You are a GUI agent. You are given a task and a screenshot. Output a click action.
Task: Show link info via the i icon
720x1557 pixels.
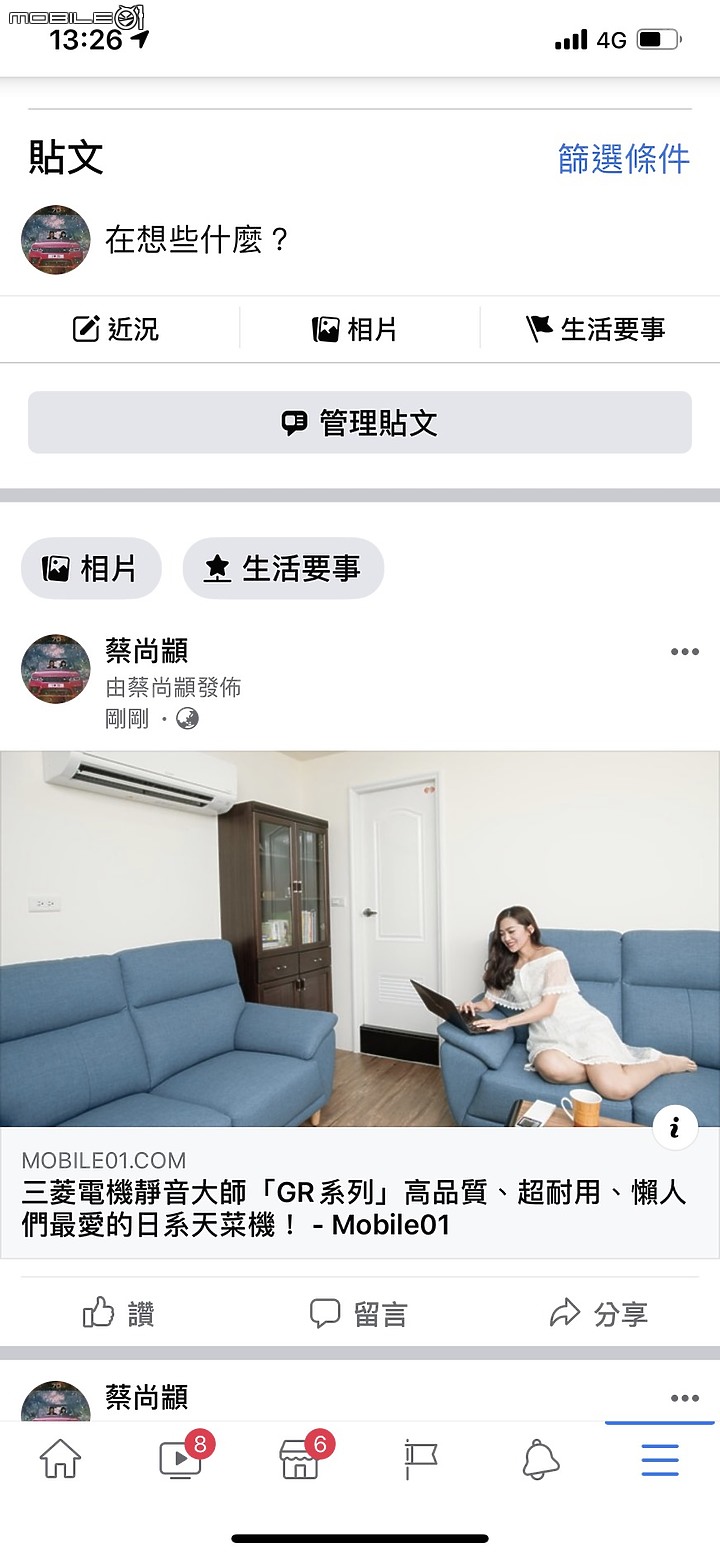point(675,1128)
